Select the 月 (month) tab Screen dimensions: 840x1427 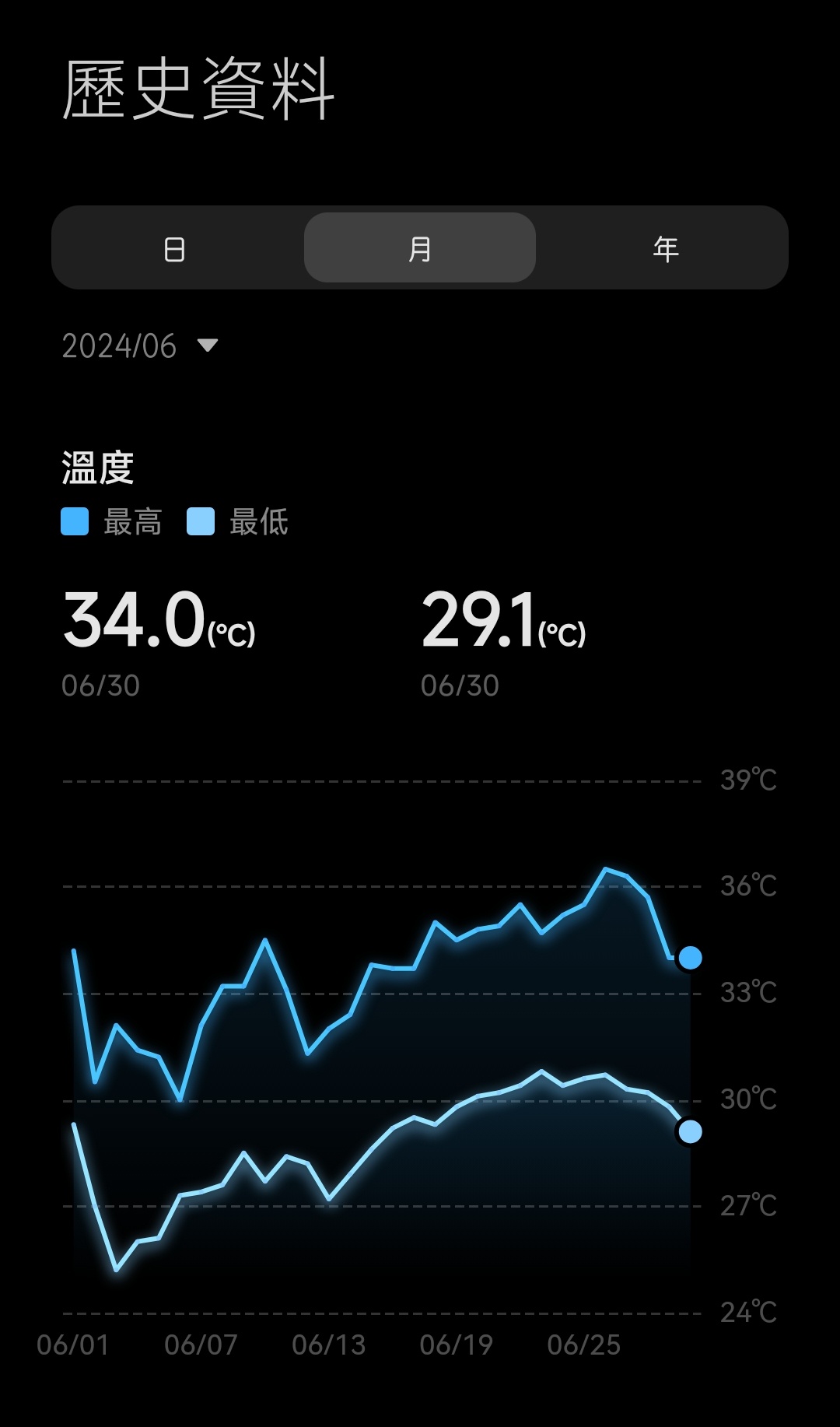420,249
